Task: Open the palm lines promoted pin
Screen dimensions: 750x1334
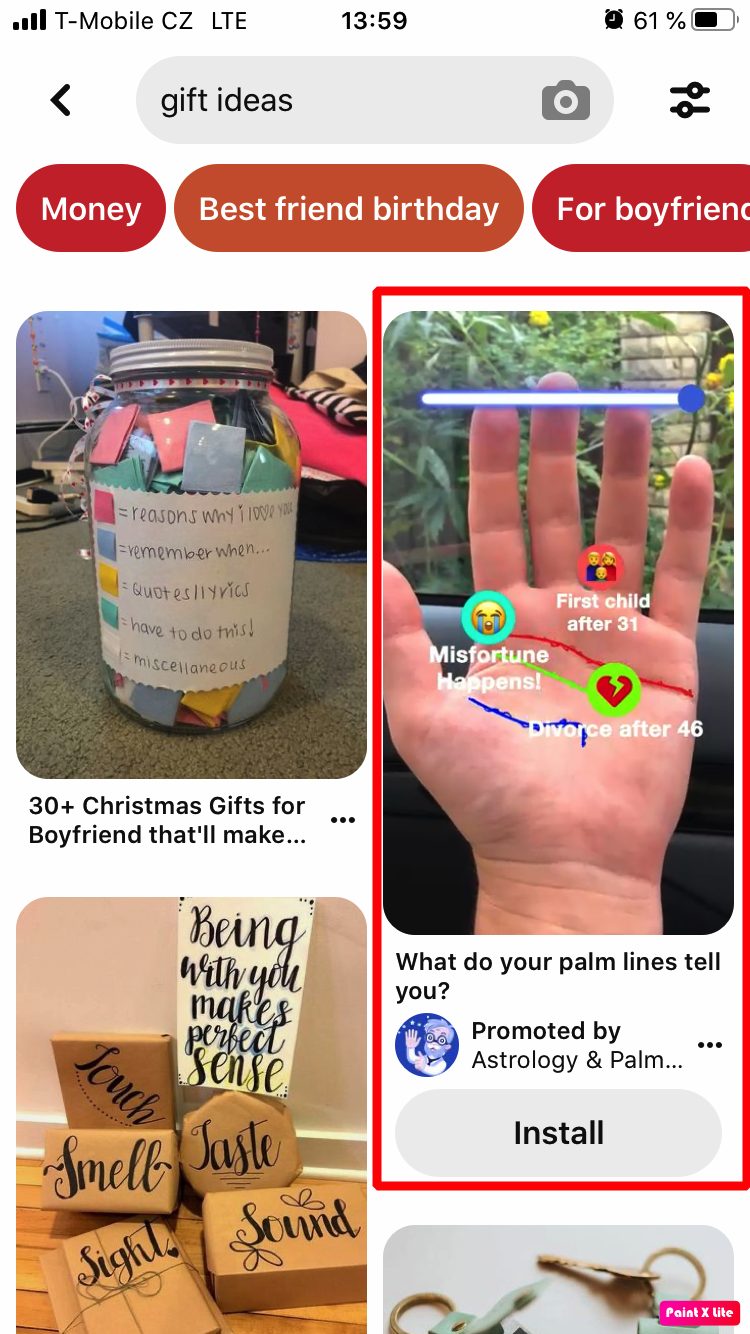Action: coord(558,622)
